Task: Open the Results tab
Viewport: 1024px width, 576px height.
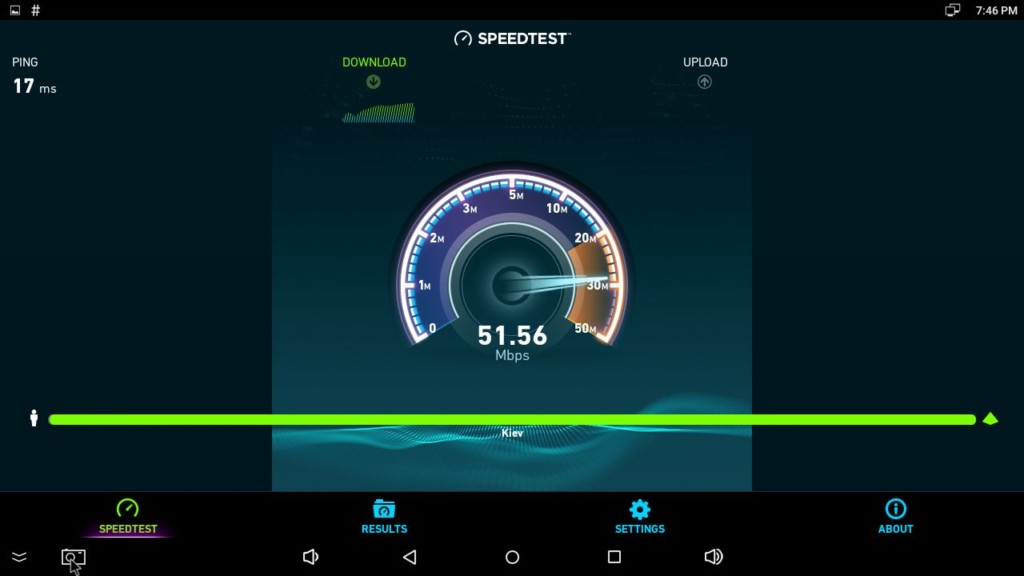Action: tap(384, 516)
